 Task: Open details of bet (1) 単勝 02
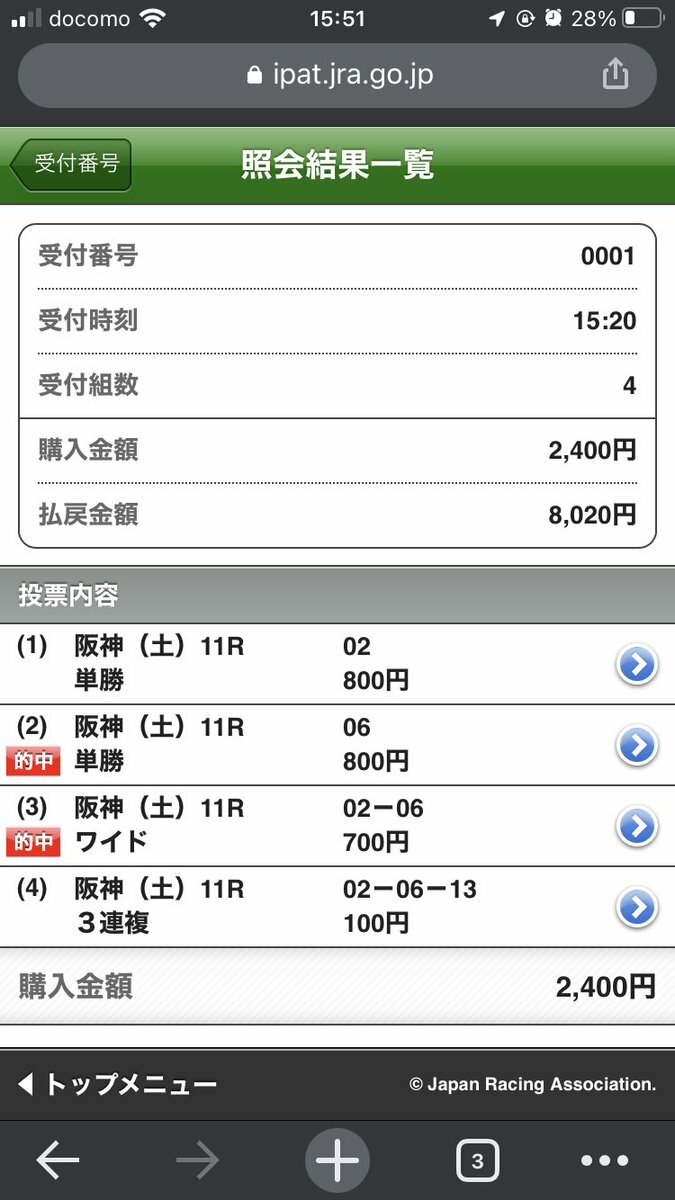(x=636, y=665)
